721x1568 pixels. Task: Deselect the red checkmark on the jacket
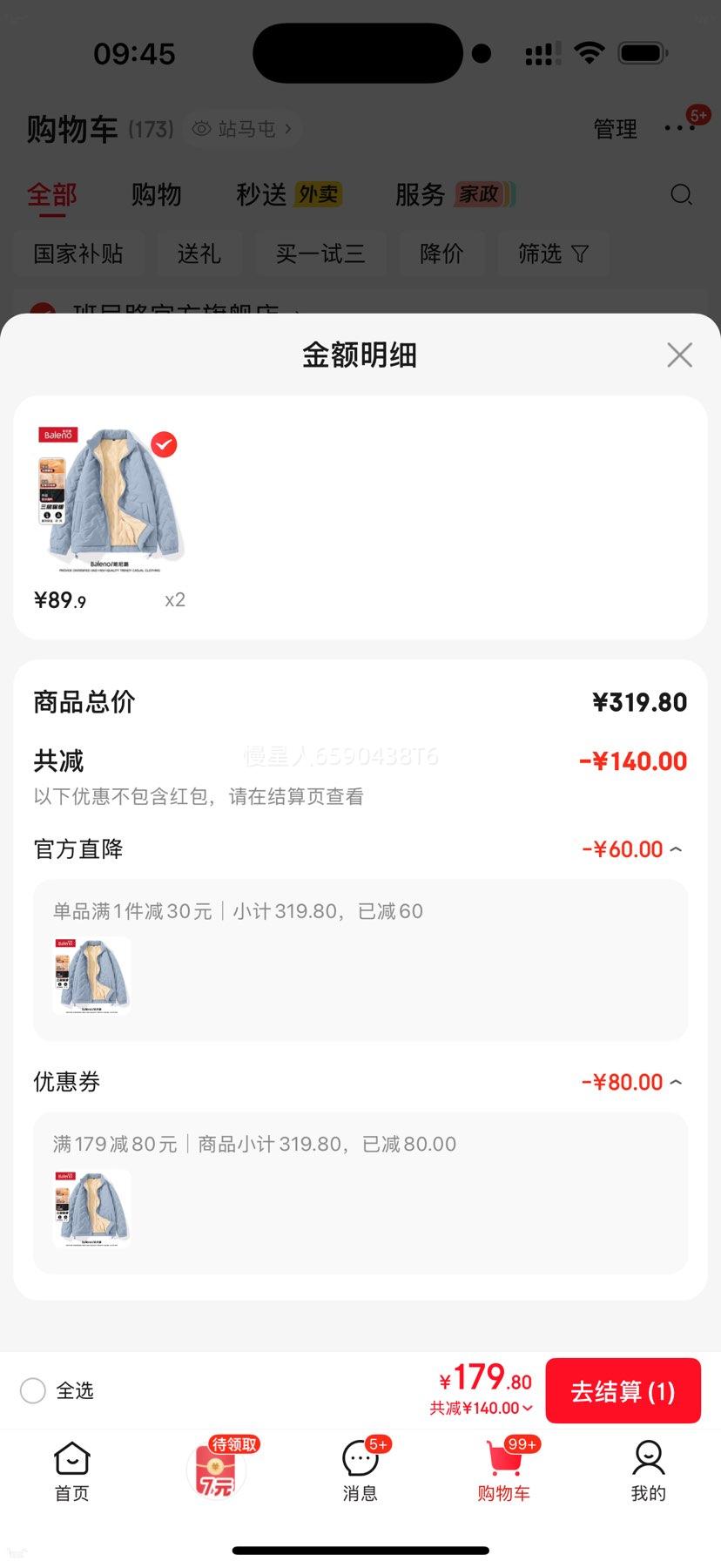(x=165, y=445)
